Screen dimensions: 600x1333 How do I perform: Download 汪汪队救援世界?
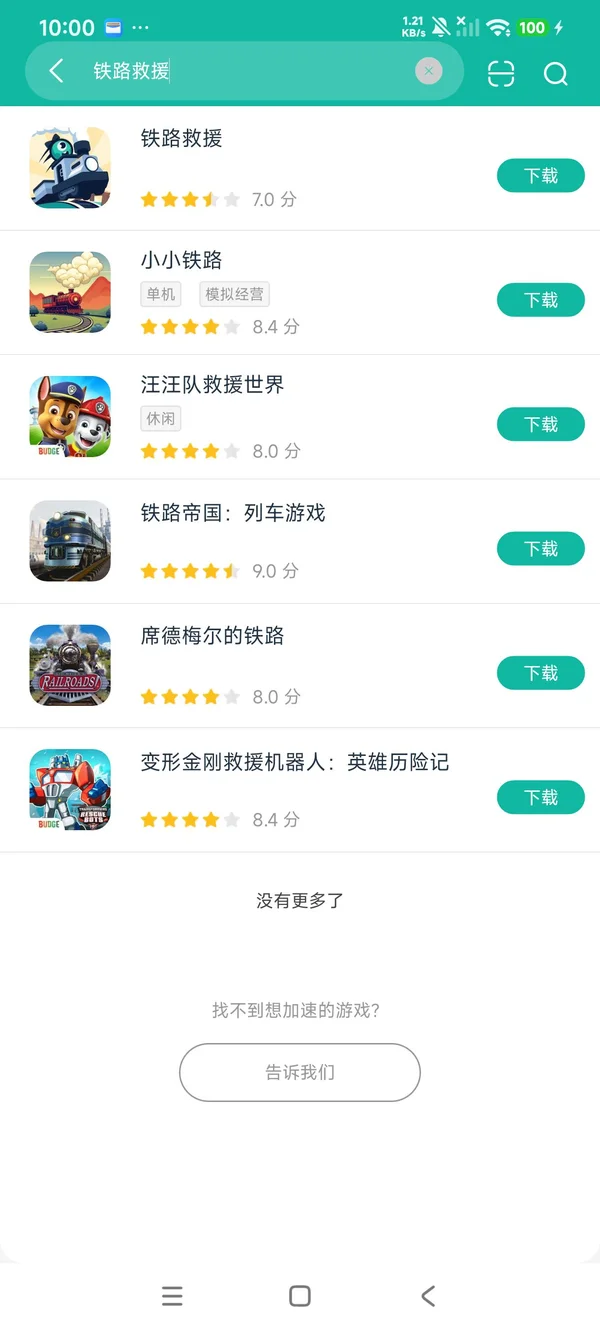pyautogui.click(x=540, y=424)
